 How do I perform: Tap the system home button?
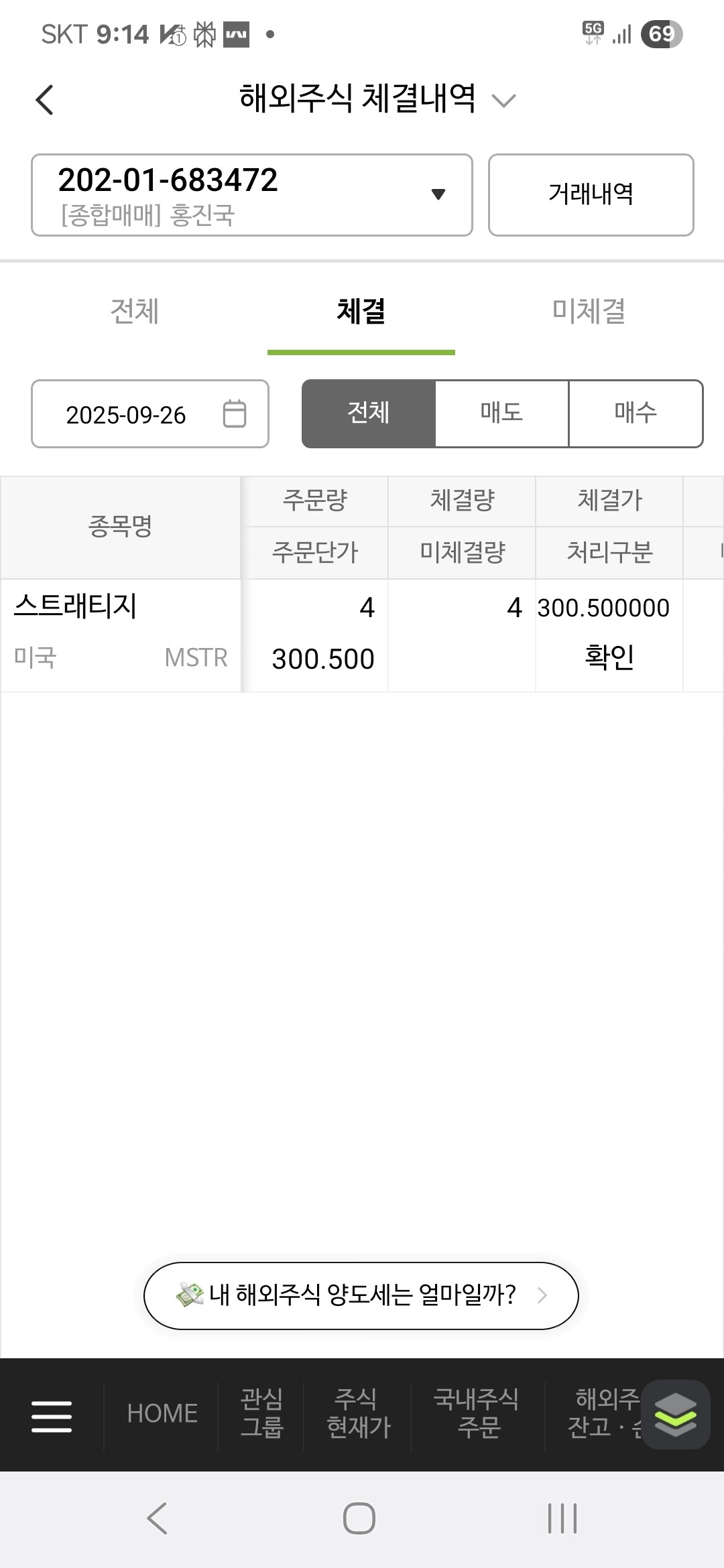pyautogui.click(x=359, y=1518)
